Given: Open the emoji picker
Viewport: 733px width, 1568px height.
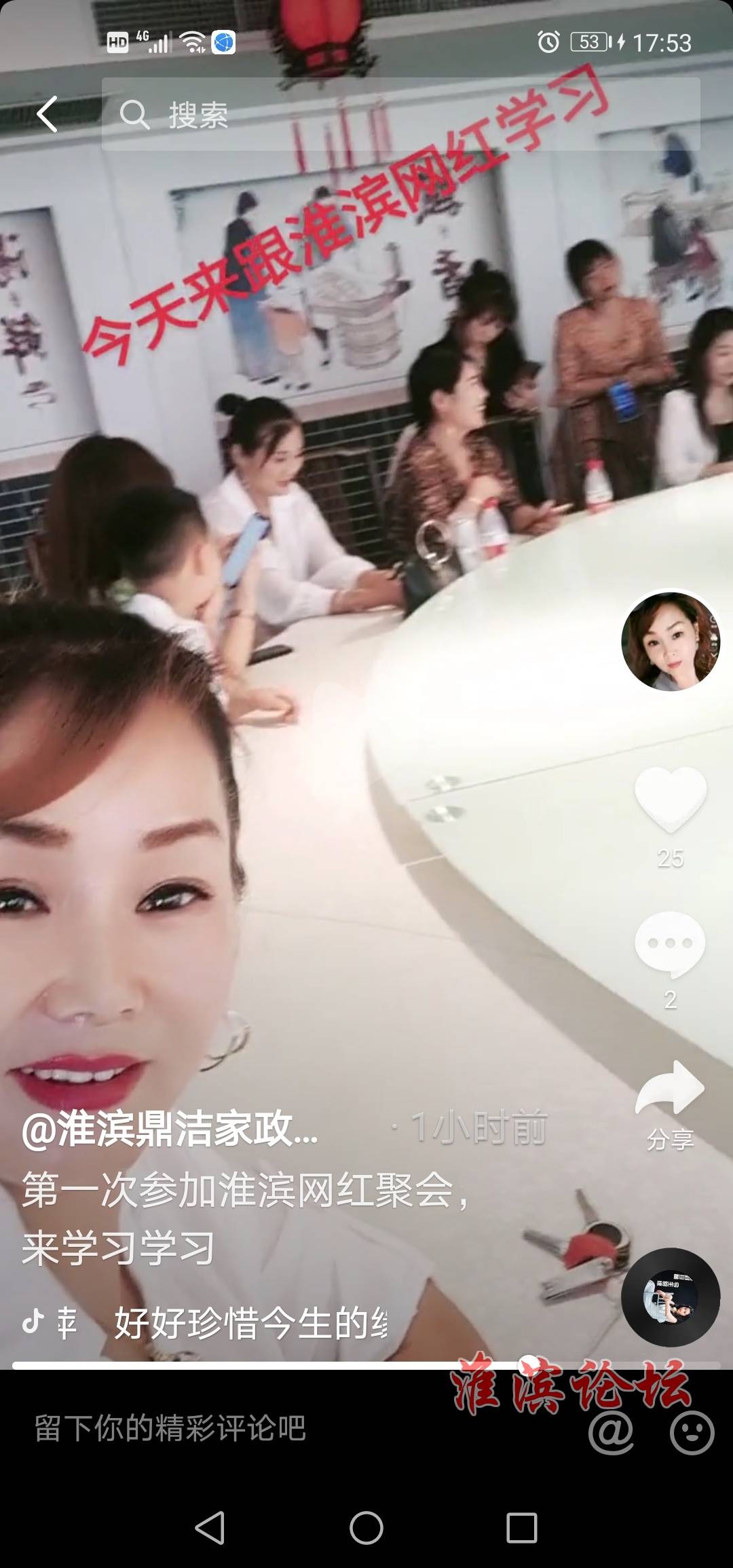Looking at the screenshot, I should click(x=692, y=1431).
